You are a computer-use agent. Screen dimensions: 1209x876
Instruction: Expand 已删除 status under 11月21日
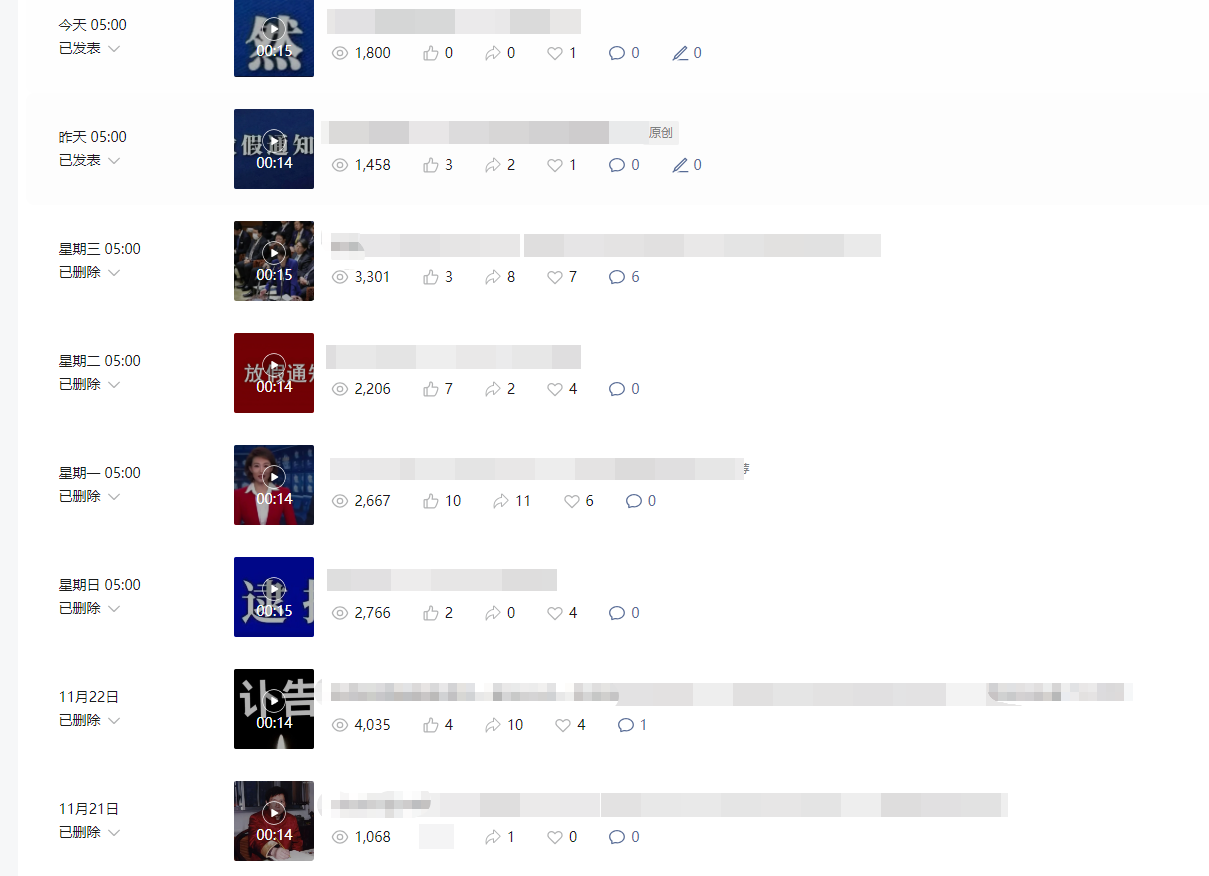pyautogui.click(x=114, y=833)
